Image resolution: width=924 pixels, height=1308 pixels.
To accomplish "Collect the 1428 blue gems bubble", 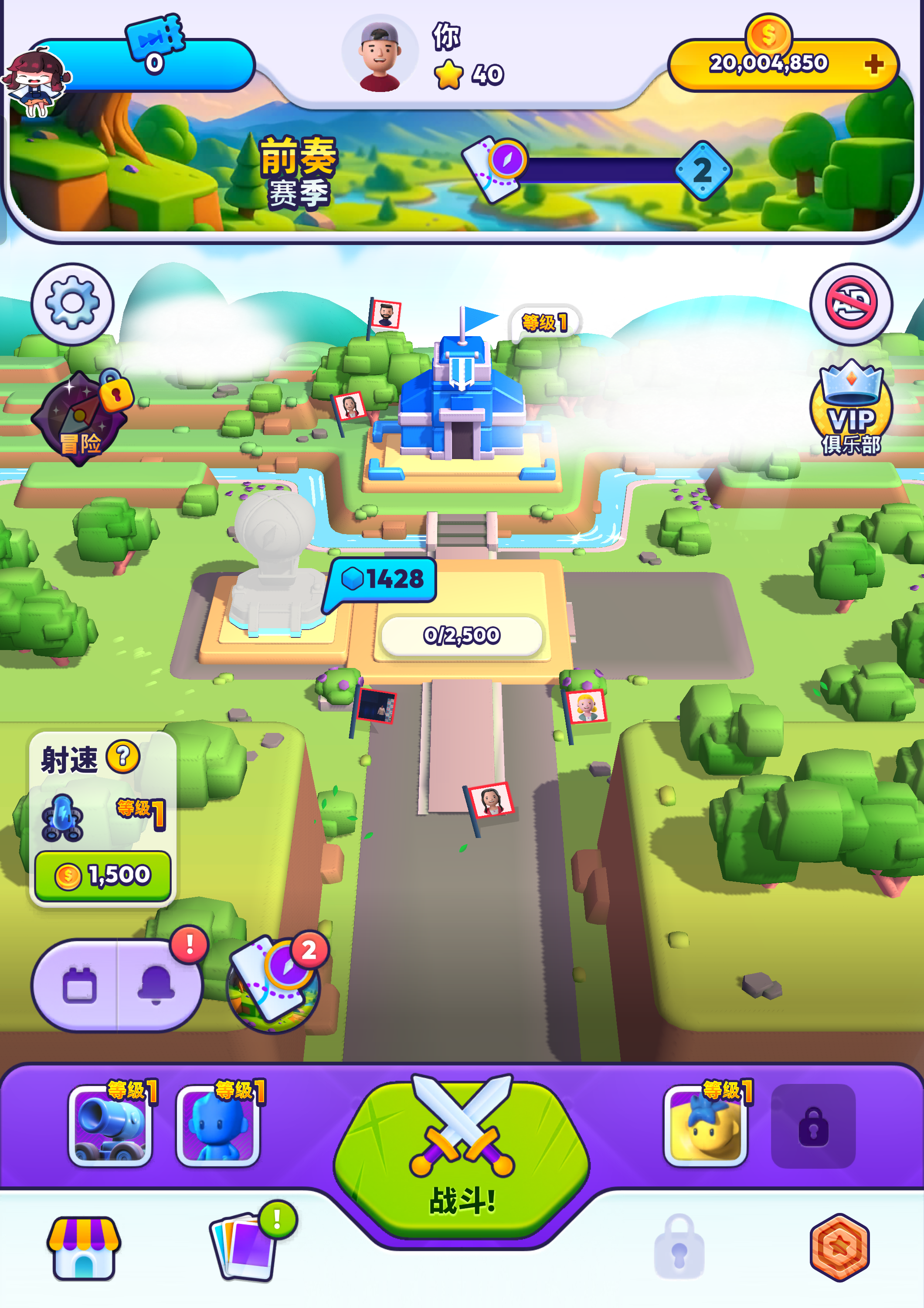I will [x=383, y=579].
